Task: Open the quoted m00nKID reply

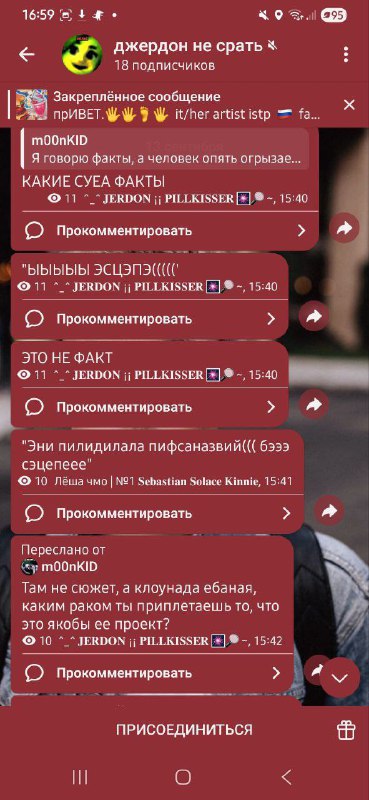Action: [x=165, y=148]
